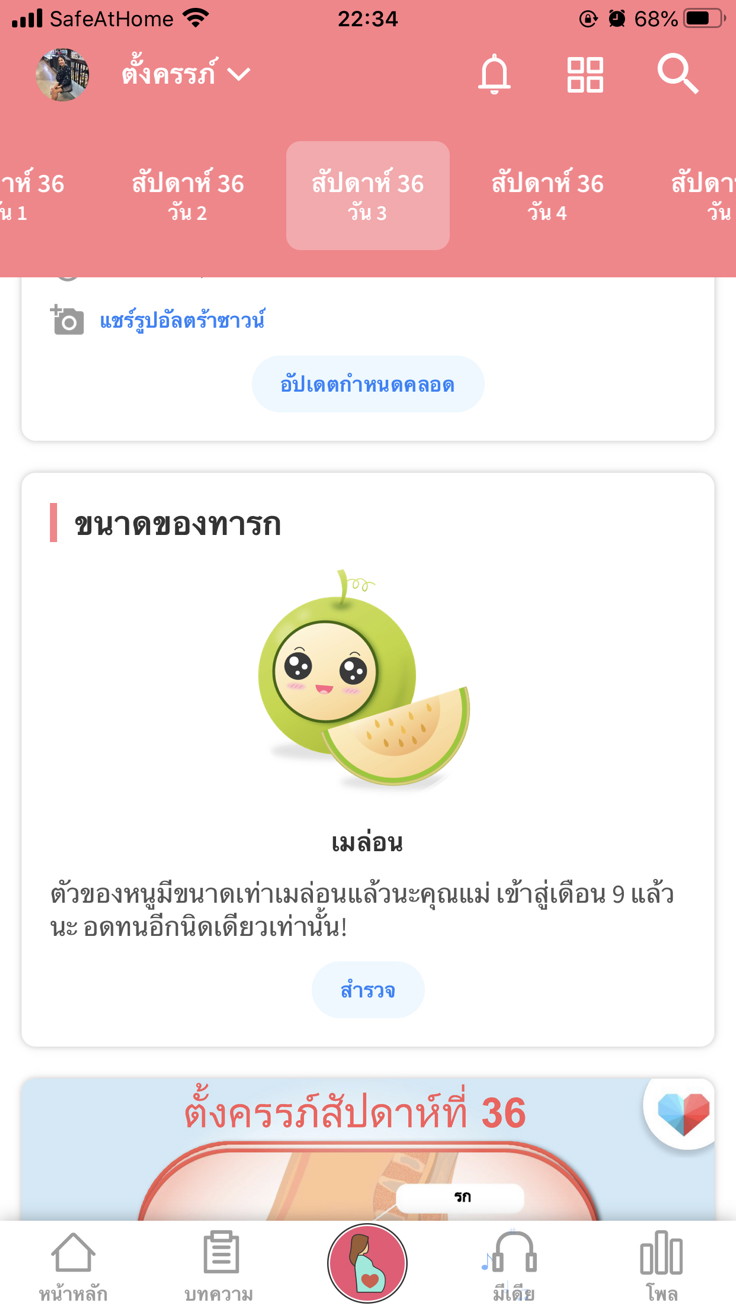The image size is (736, 1308).
Task: Switch to the บทความ tab
Action: pyautogui.click(x=219, y=1266)
